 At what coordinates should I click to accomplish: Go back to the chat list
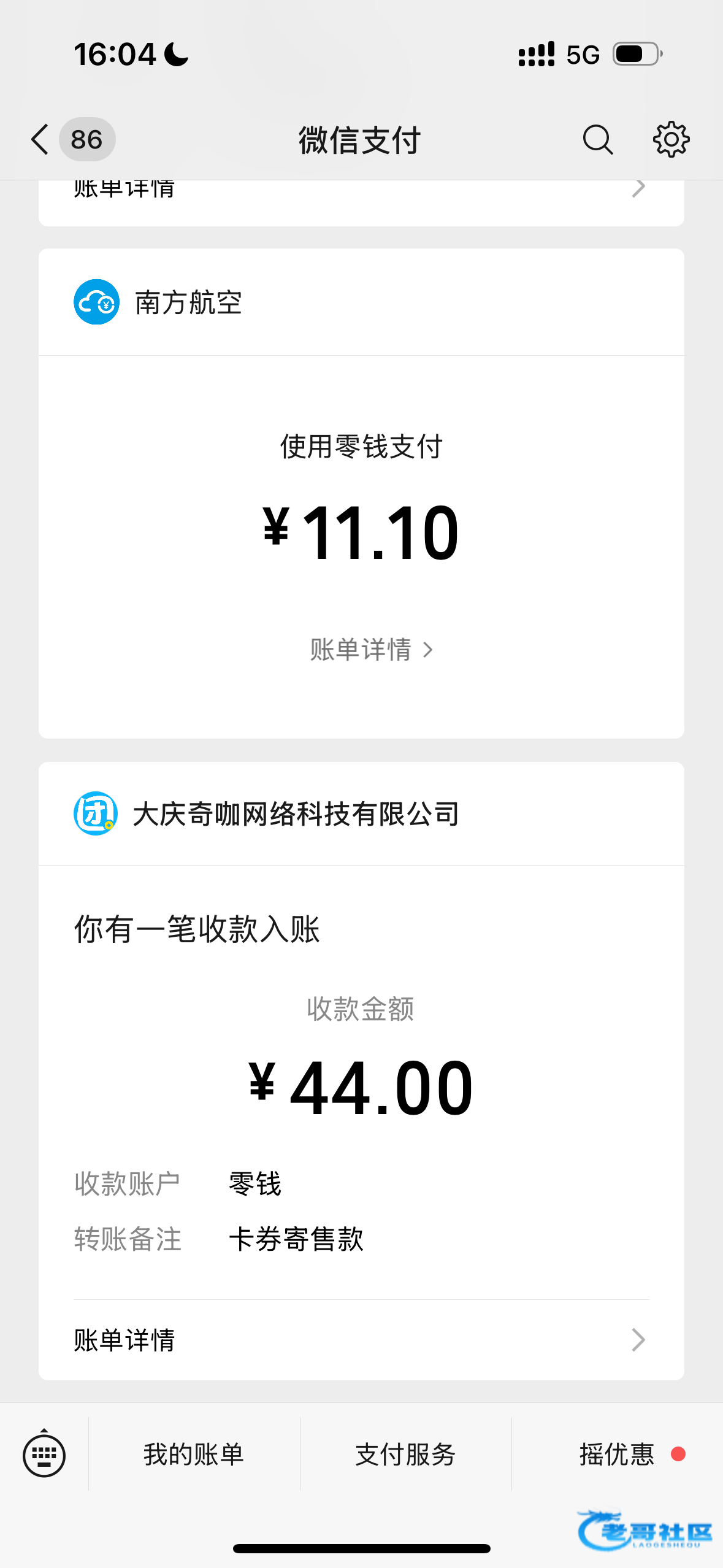pyautogui.click(x=40, y=139)
